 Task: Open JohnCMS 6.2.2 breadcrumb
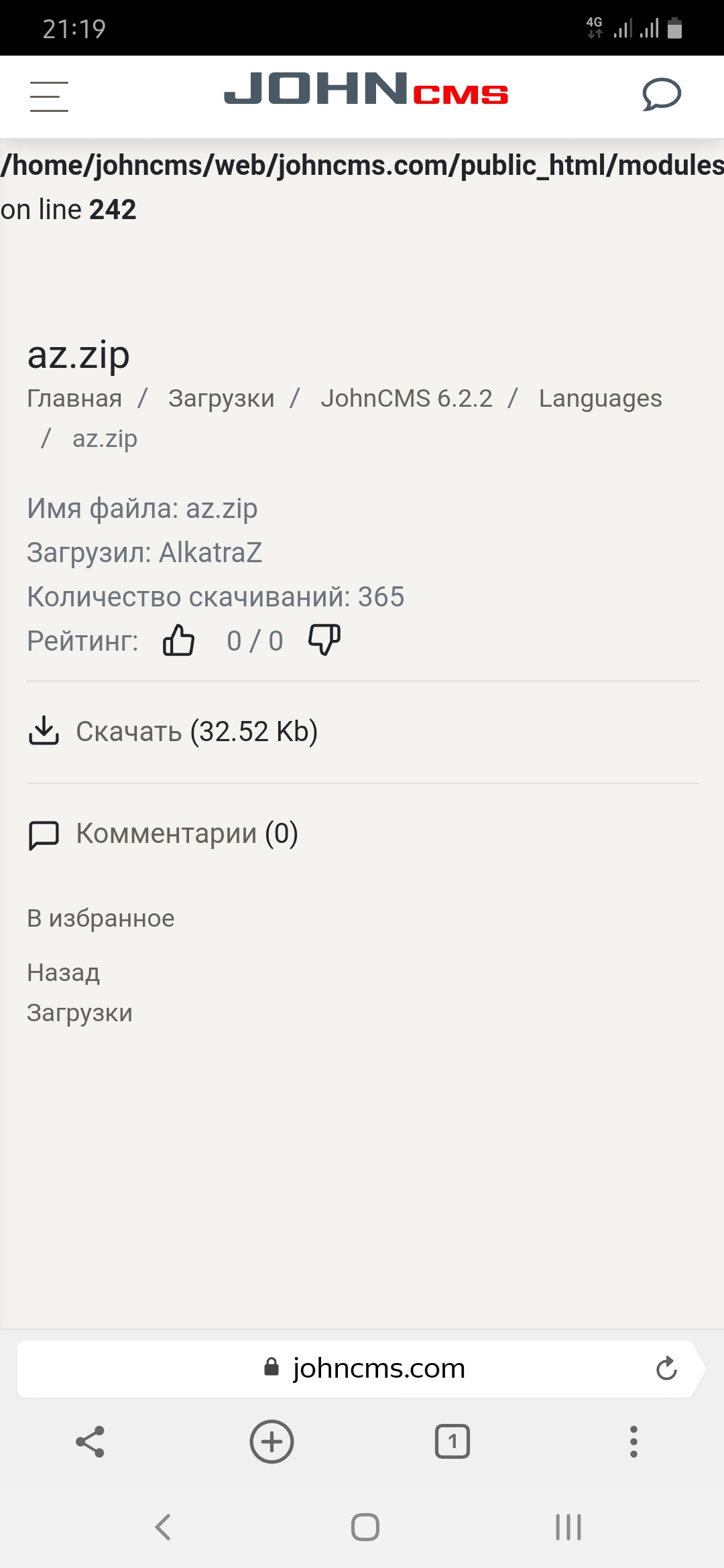point(406,399)
